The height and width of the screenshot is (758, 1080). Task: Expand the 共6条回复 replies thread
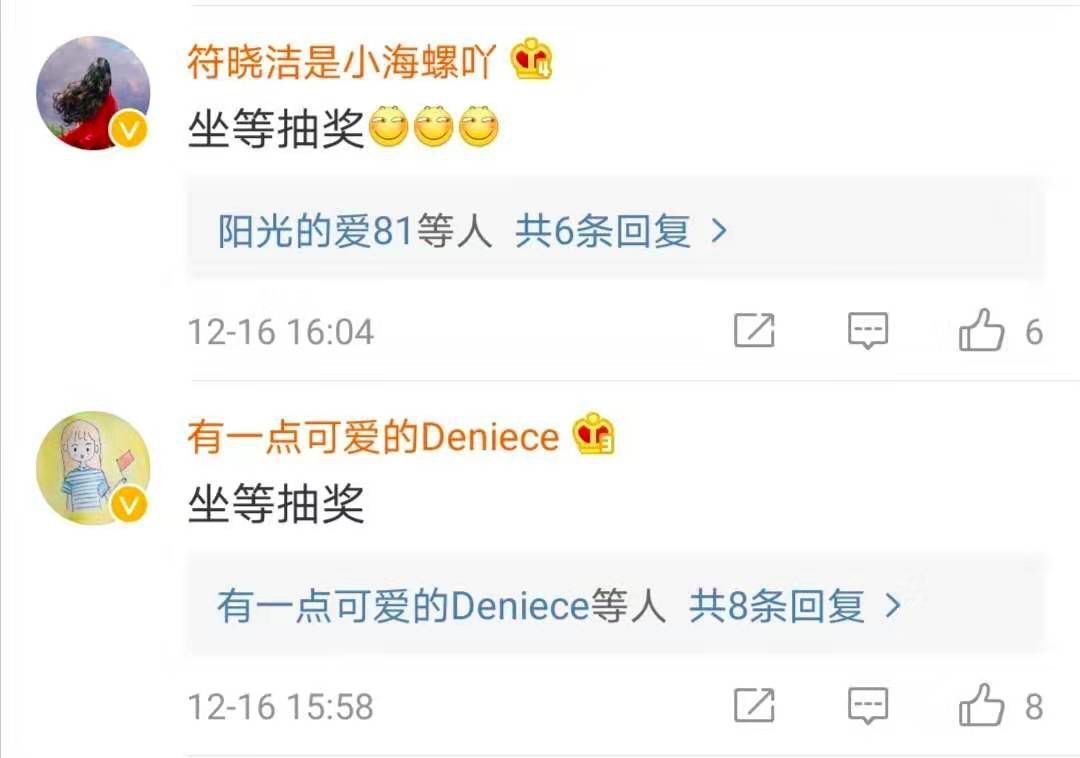(x=620, y=233)
